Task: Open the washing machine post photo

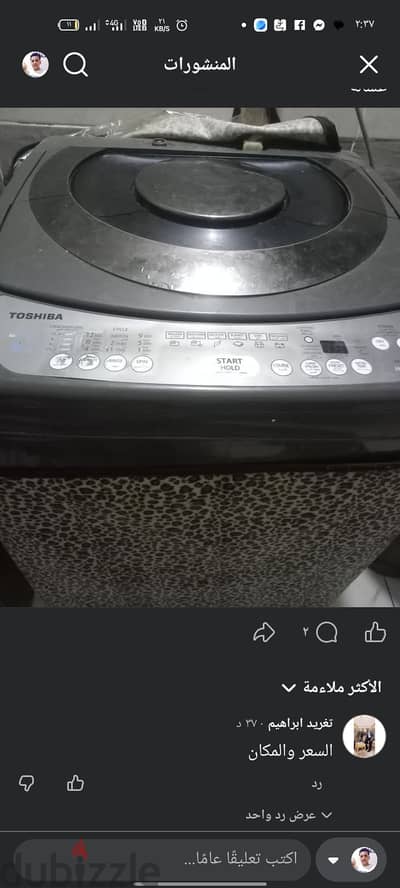Action: pos(200,357)
